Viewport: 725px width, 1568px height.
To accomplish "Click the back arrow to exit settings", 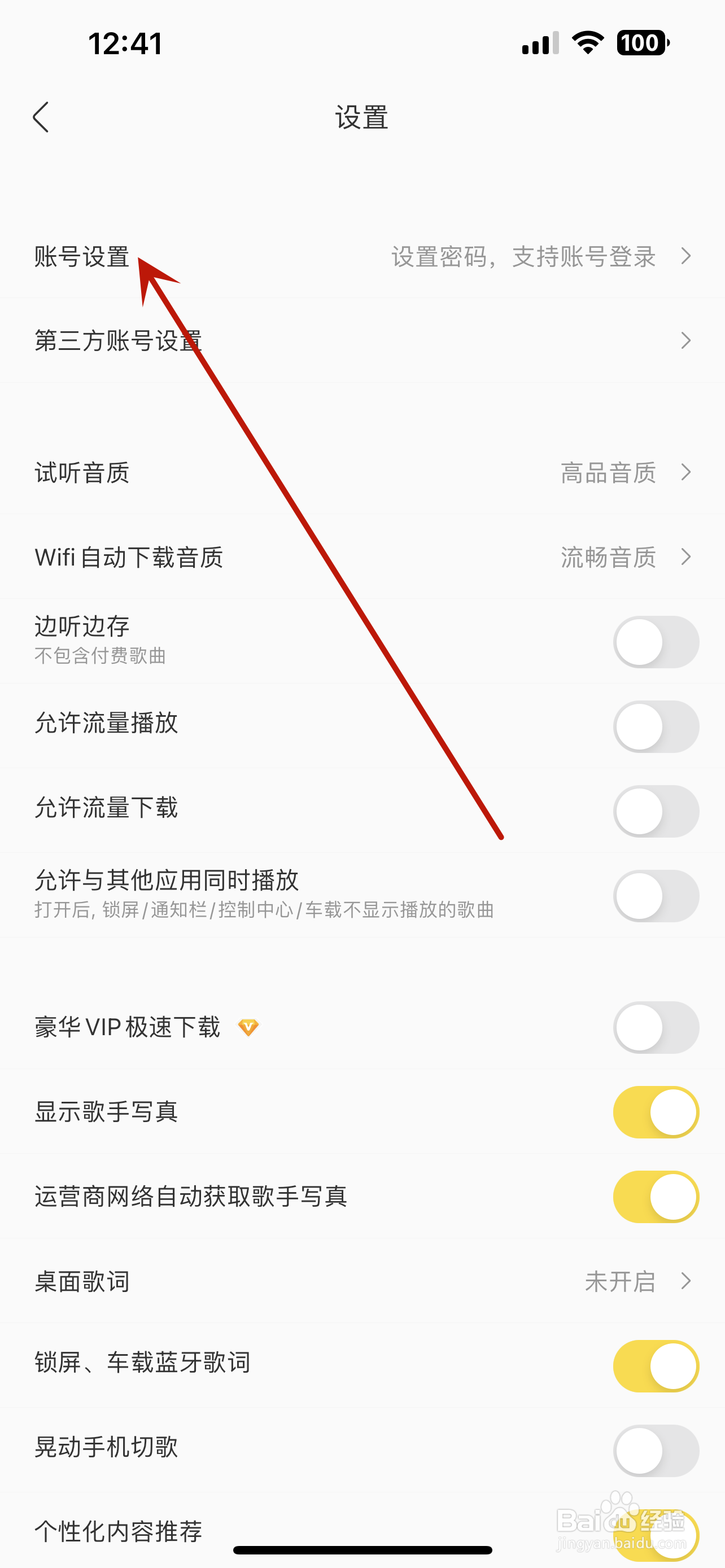I will [x=40, y=117].
